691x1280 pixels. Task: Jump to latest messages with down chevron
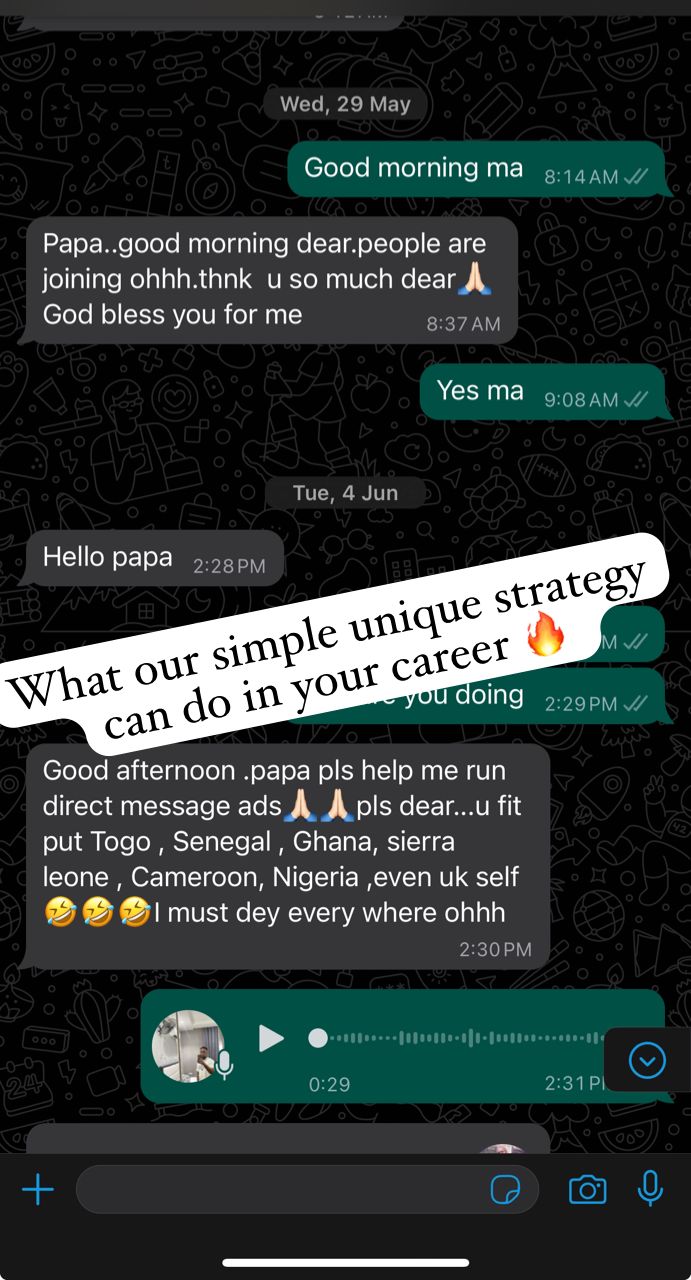click(x=647, y=1060)
